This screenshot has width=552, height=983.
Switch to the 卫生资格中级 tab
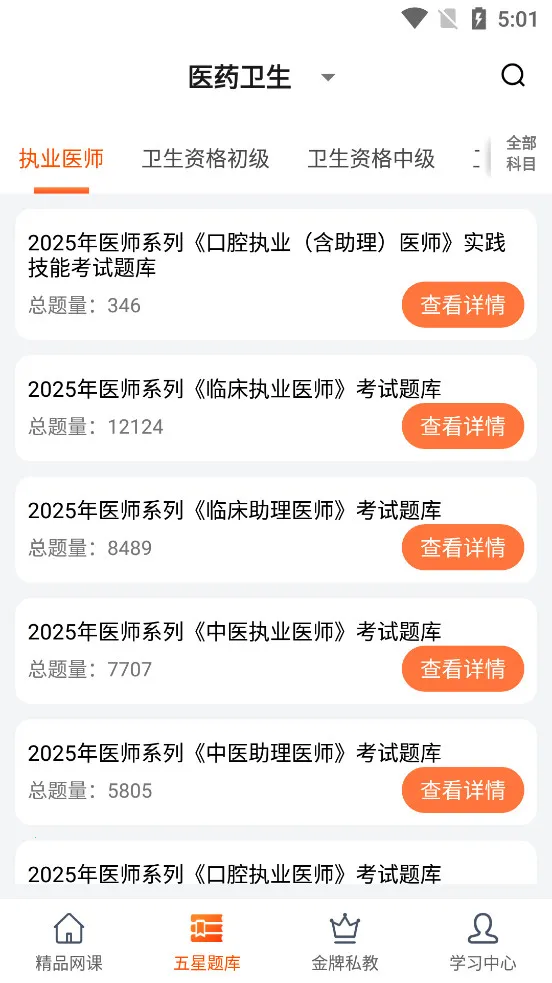[371, 159]
